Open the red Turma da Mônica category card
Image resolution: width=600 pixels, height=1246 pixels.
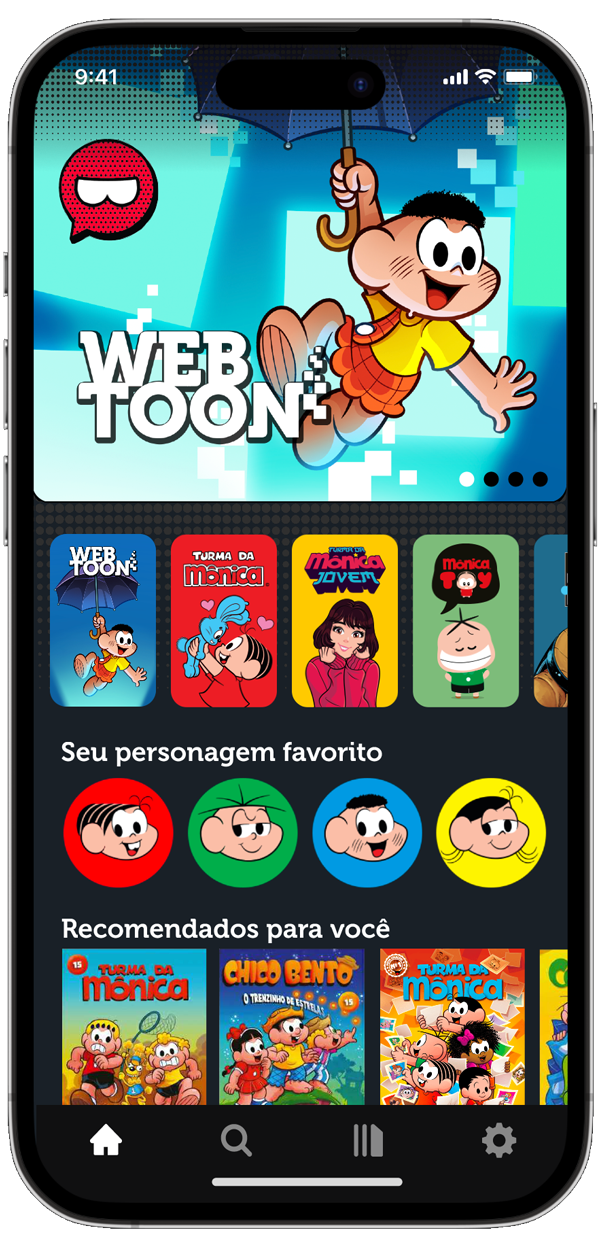point(224,621)
